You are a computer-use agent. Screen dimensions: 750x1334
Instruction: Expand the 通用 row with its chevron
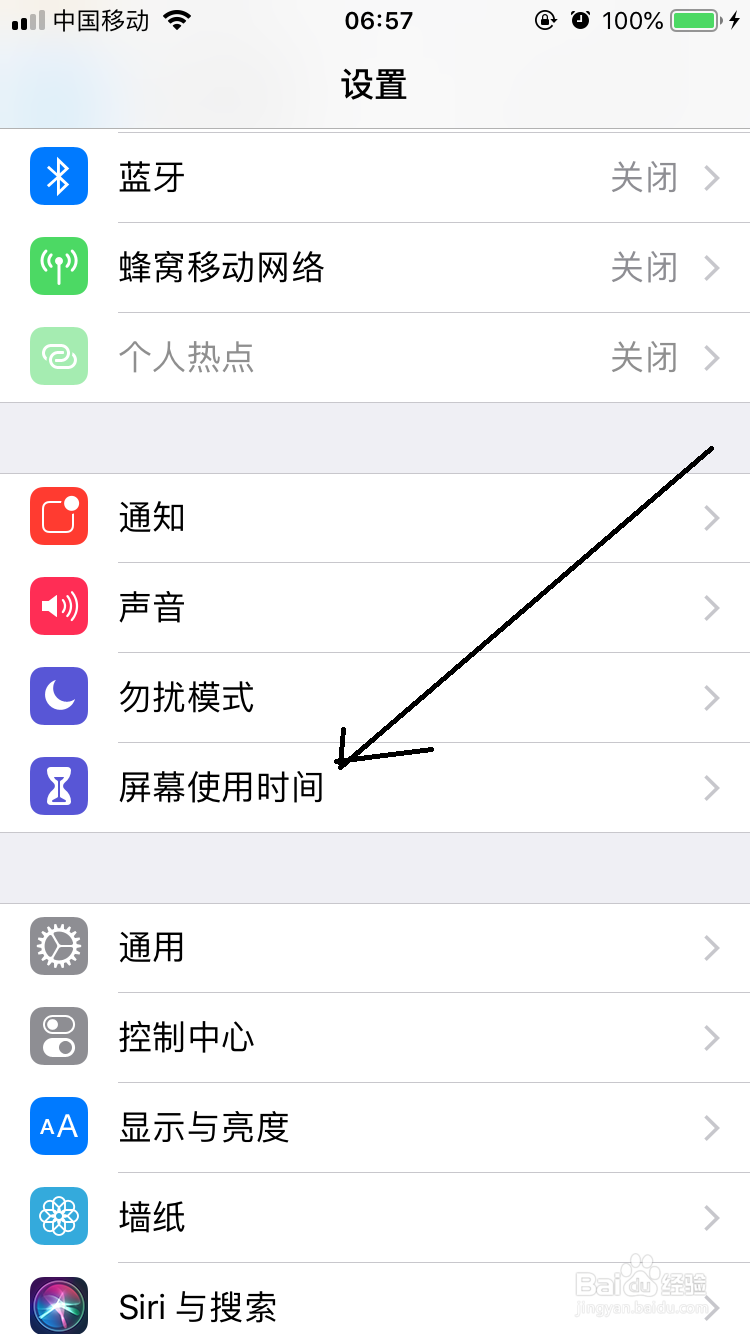coord(712,947)
